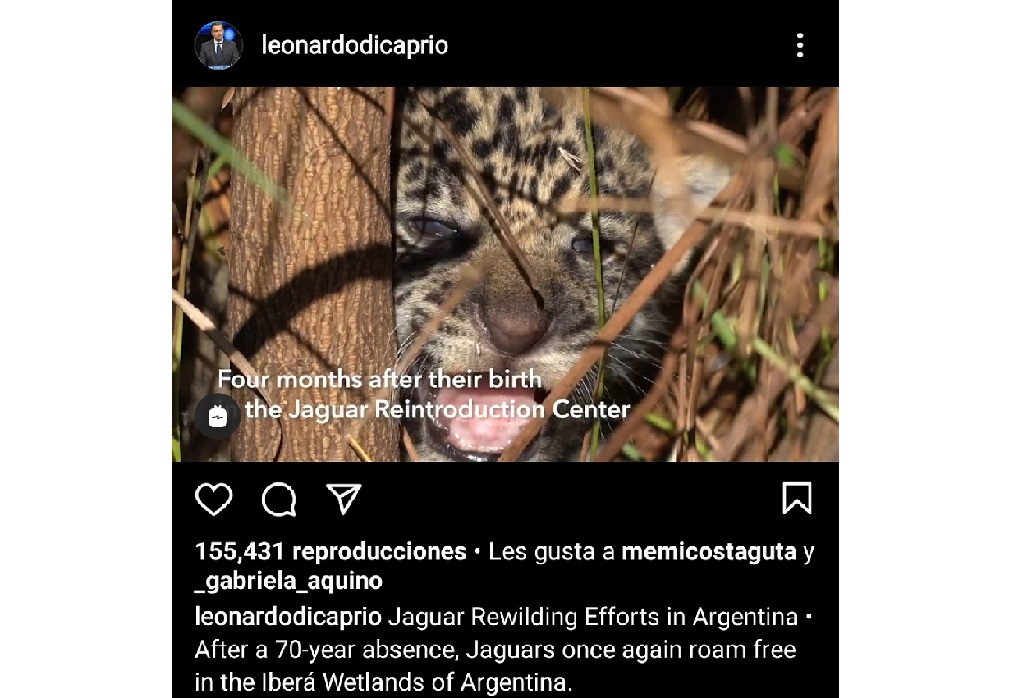Screen dimensions: 1010x698
Task: Like the jaguar post with the heart
Action: 213,499
